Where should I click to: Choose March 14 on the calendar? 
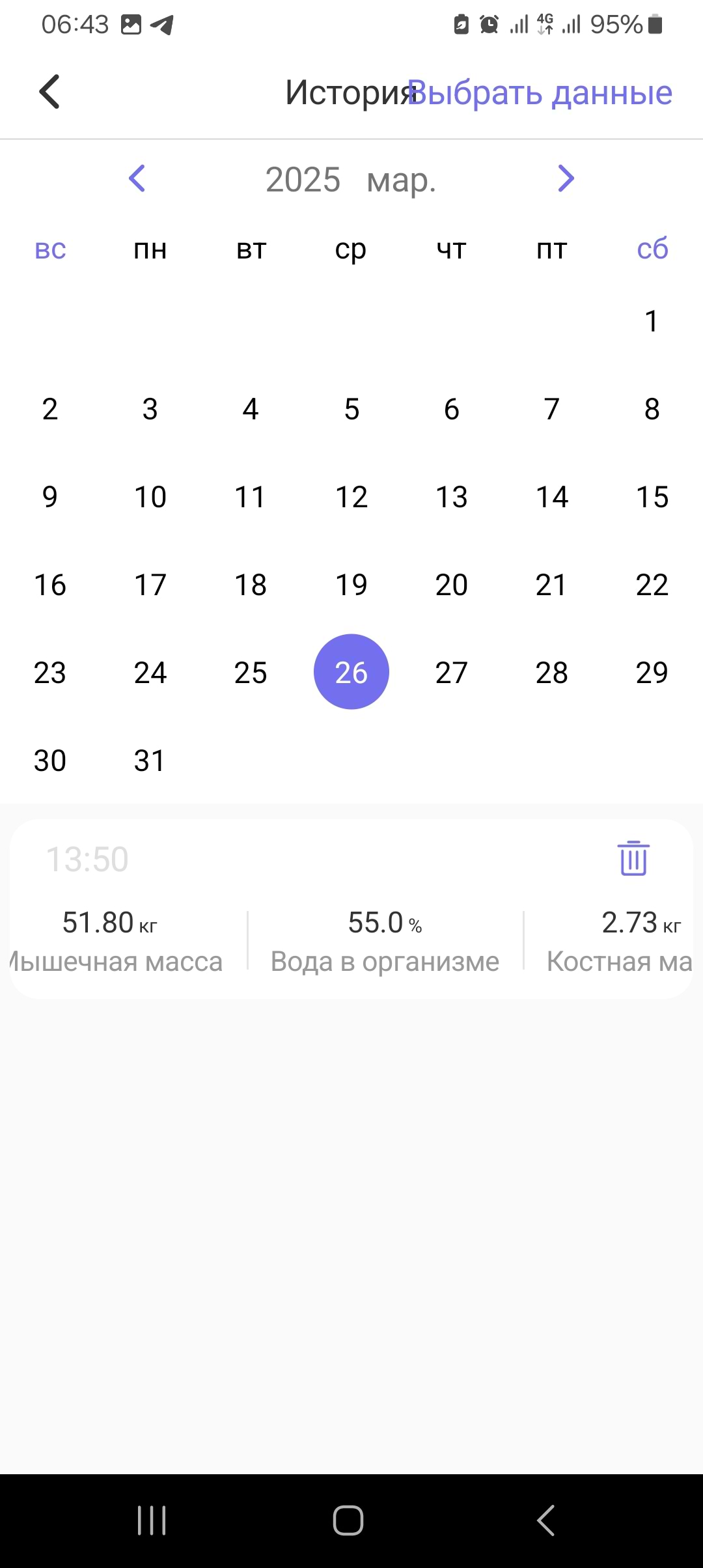click(x=552, y=497)
